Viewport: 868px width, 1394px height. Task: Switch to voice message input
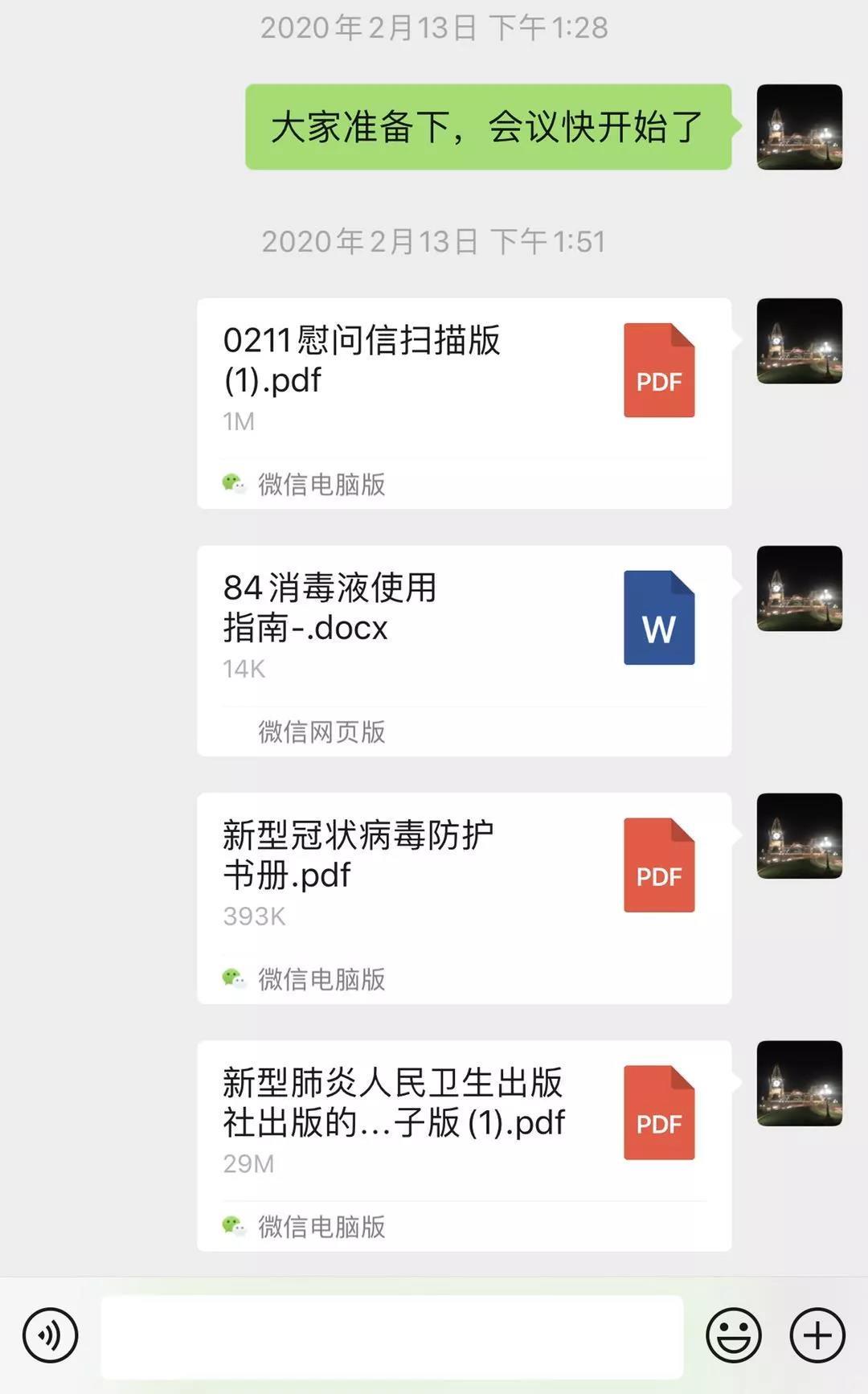tap(51, 1335)
